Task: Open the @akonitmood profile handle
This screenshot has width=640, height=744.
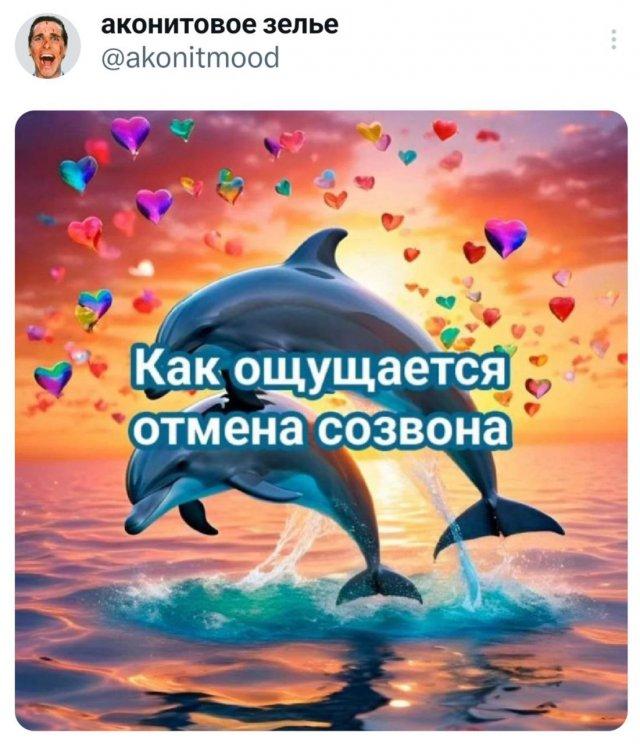Action: pos(189,57)
